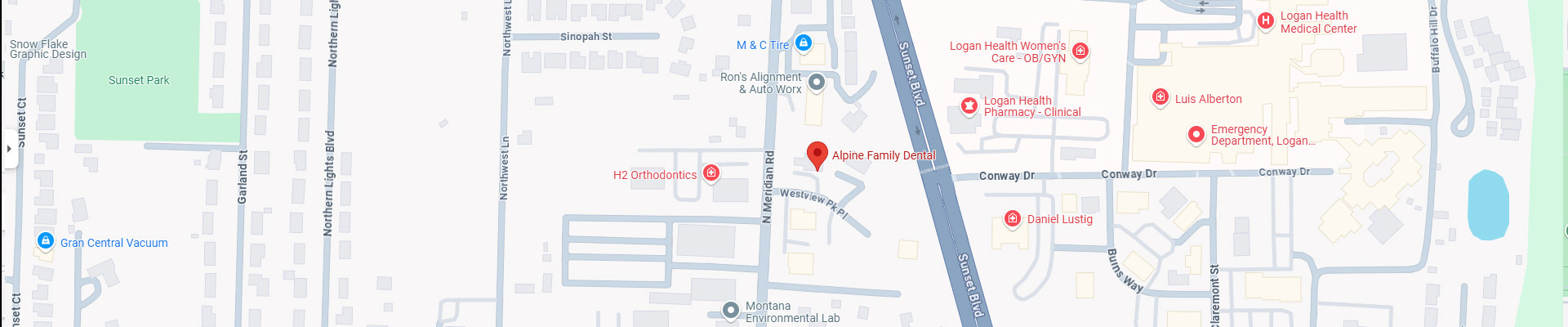
Task: Expand the side panel arrow
Action: coord(9,149)
